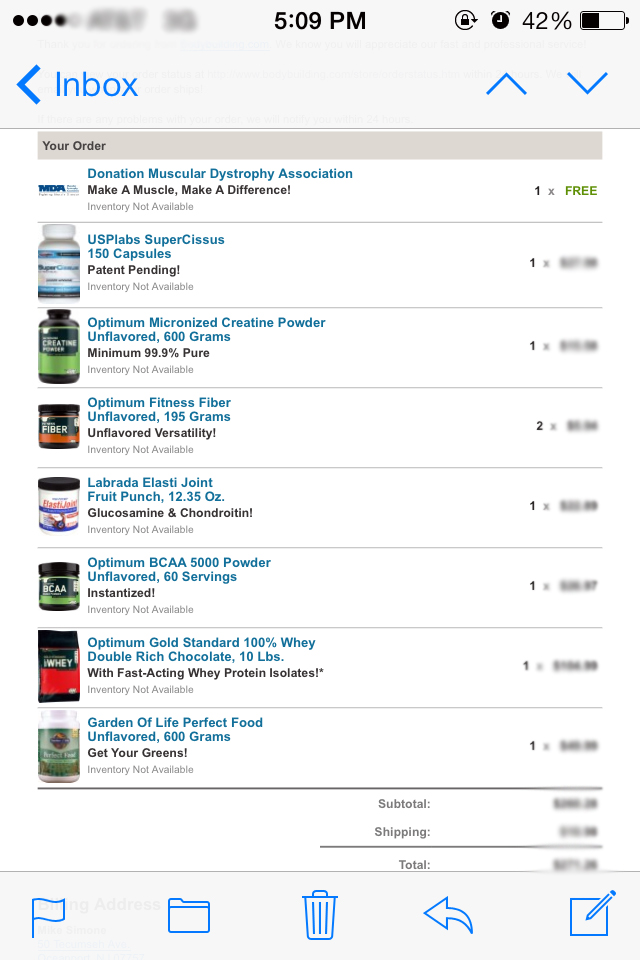This screenshot has width=640, height=960.
Task: Open Donation Muscular Dystrophy Association link
Action: (x=219, y=174)
